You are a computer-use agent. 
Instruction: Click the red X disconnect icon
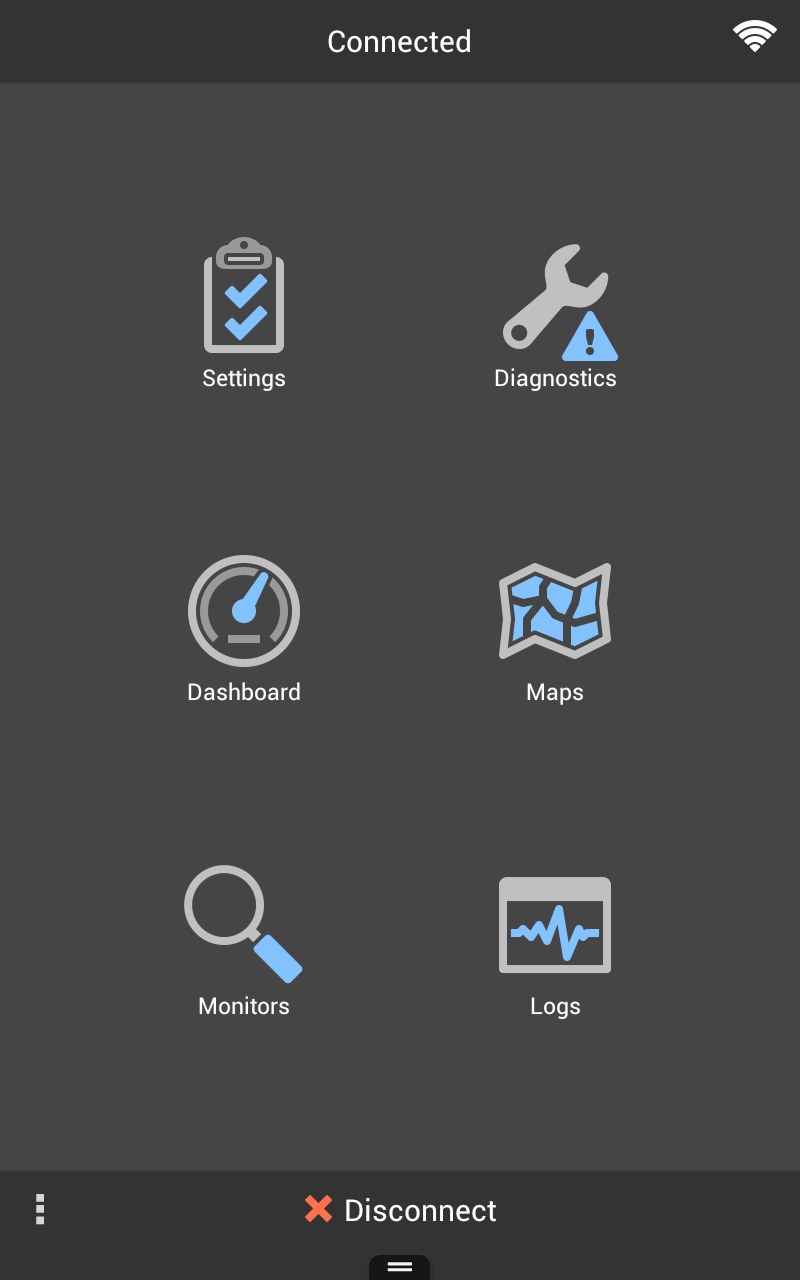(316, 1210)
